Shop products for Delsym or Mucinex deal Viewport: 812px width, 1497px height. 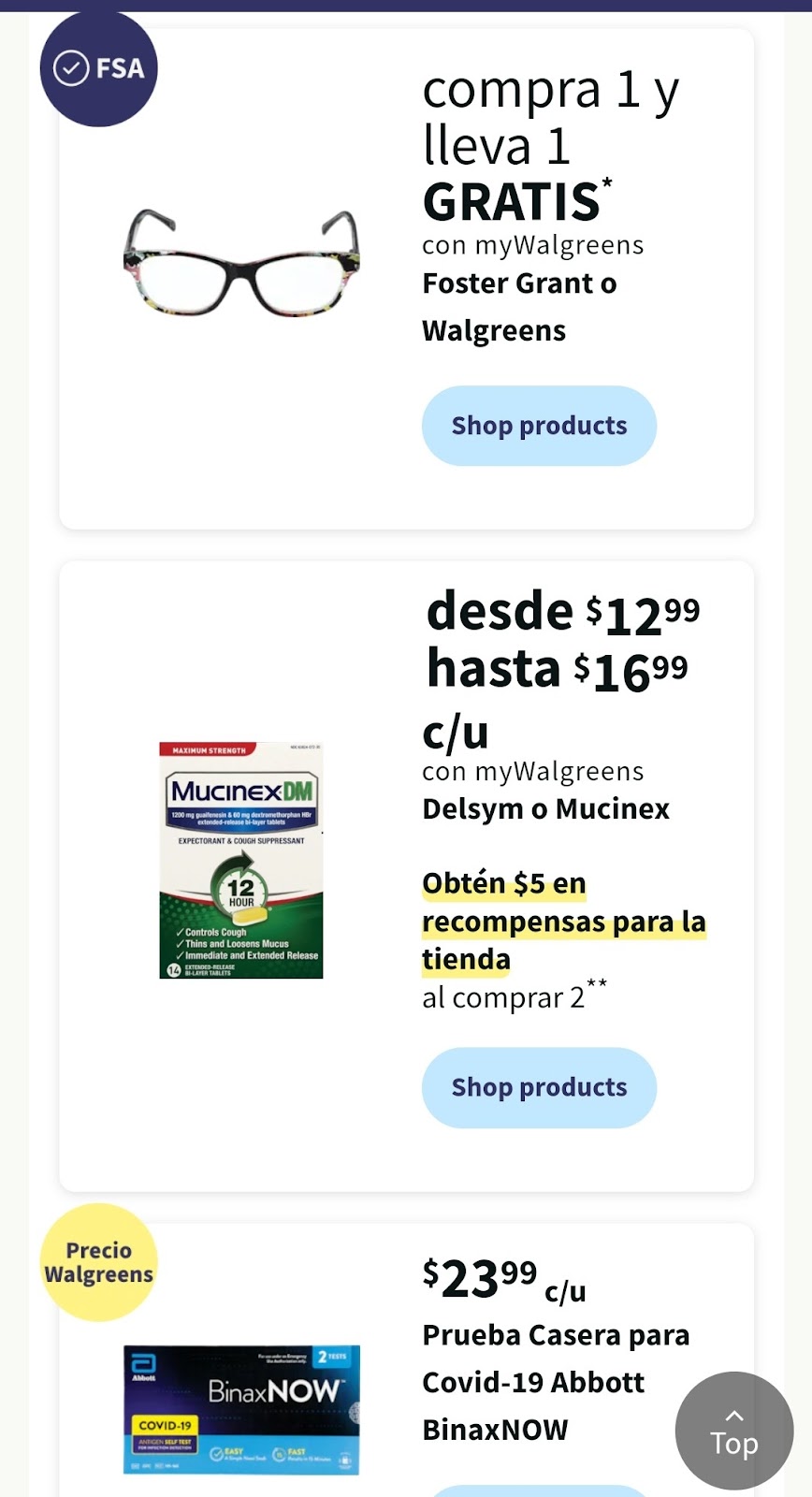click(x=539, y=1087)
